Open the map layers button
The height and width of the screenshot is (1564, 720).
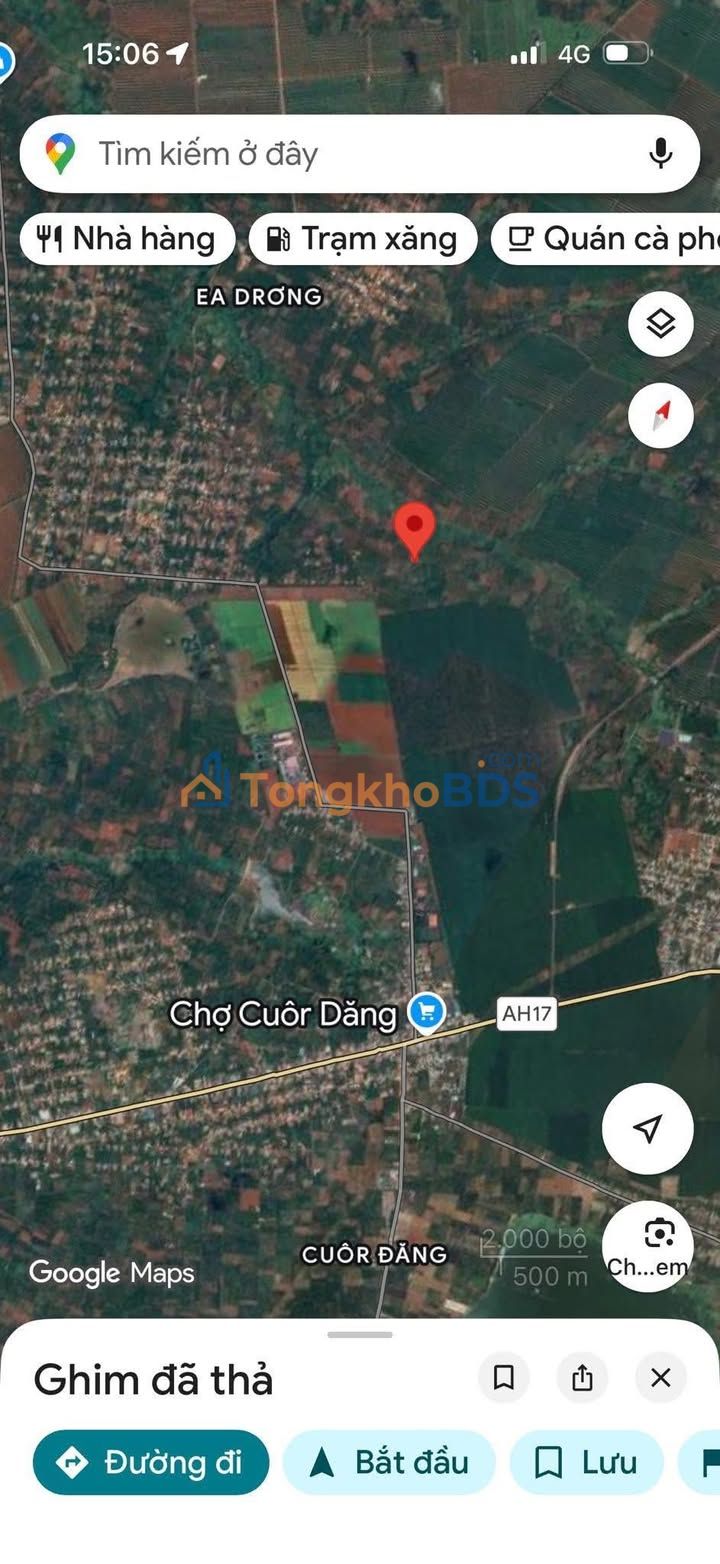tap(660, 324)
